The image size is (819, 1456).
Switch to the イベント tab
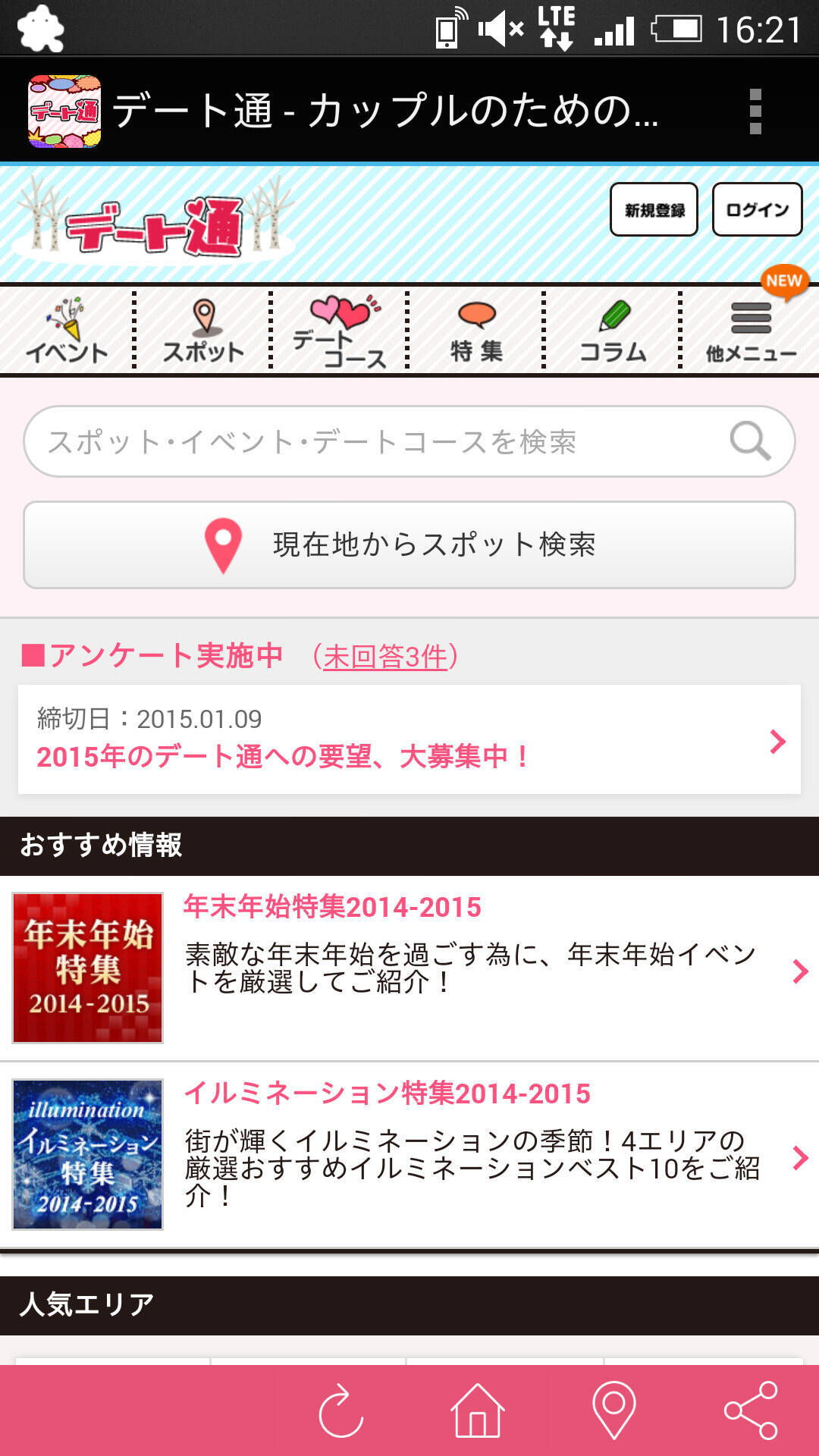coord(67,331)
